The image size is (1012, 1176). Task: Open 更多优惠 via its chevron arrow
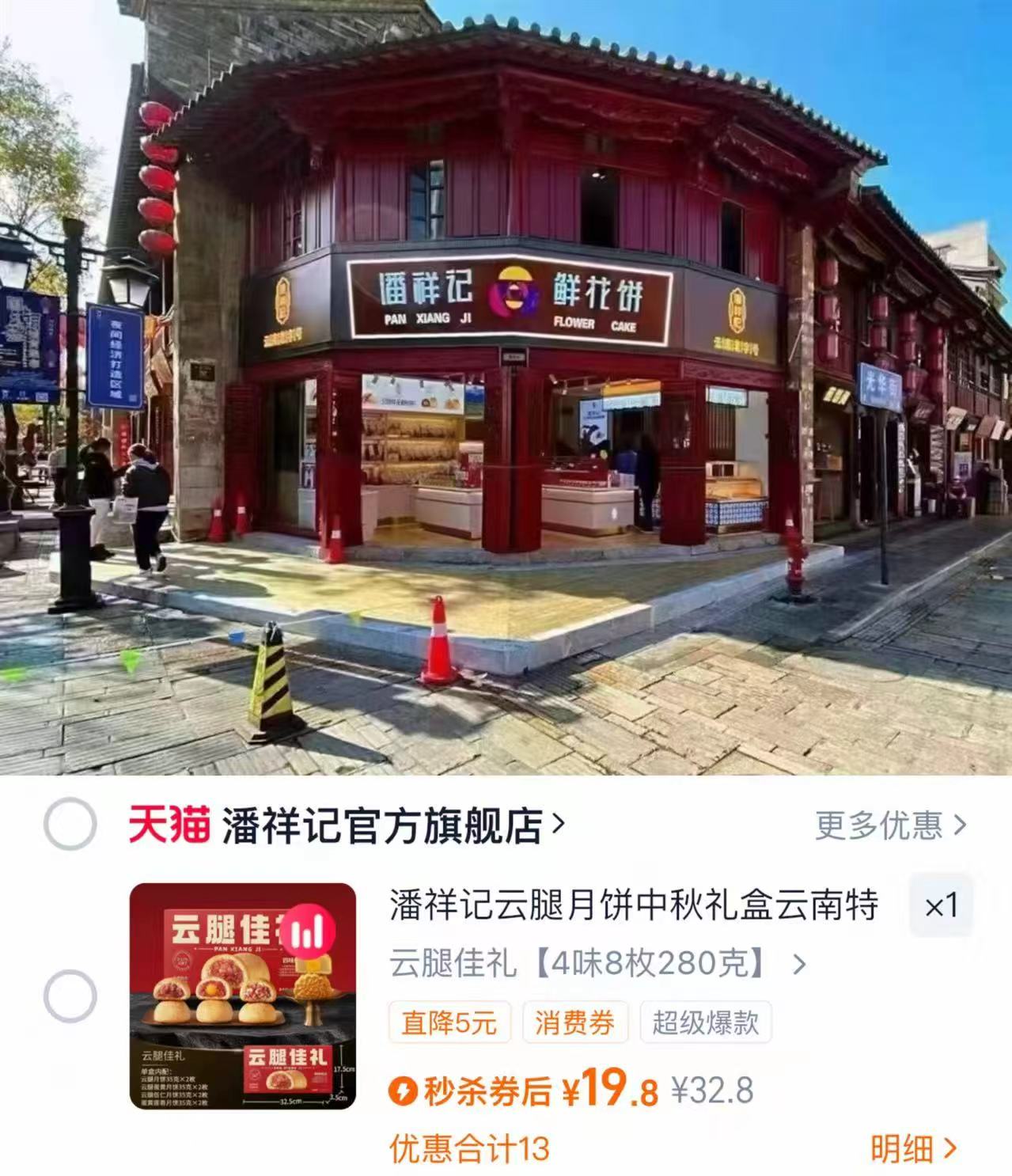point(959,824)
